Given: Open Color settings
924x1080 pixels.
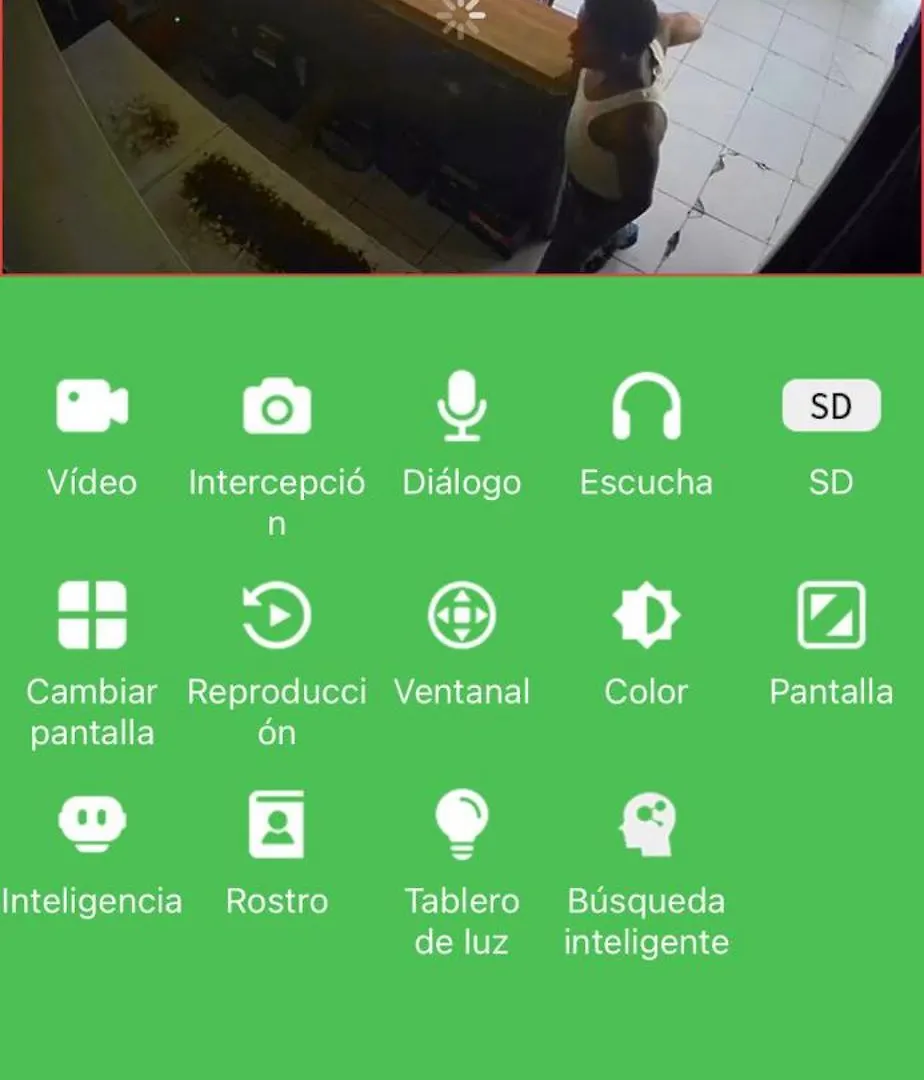Looking at the screenshot, I should tap(646, 615).
